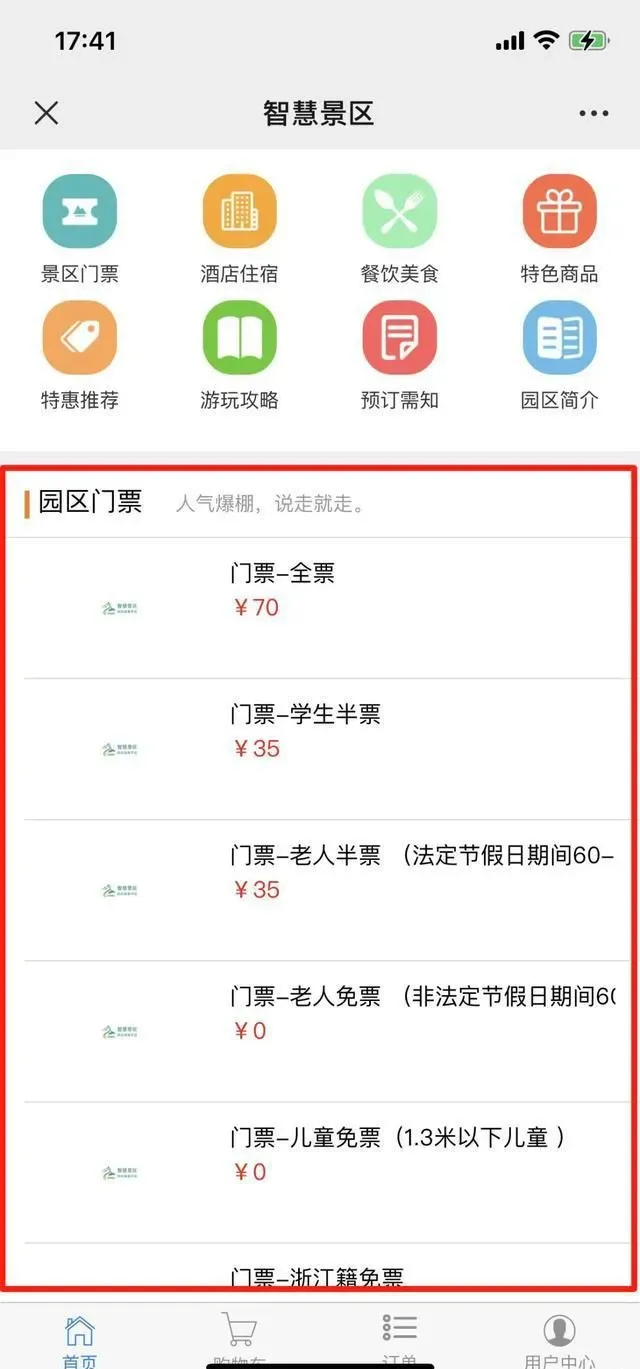Close the 智慧景区 page

[46, 113]
